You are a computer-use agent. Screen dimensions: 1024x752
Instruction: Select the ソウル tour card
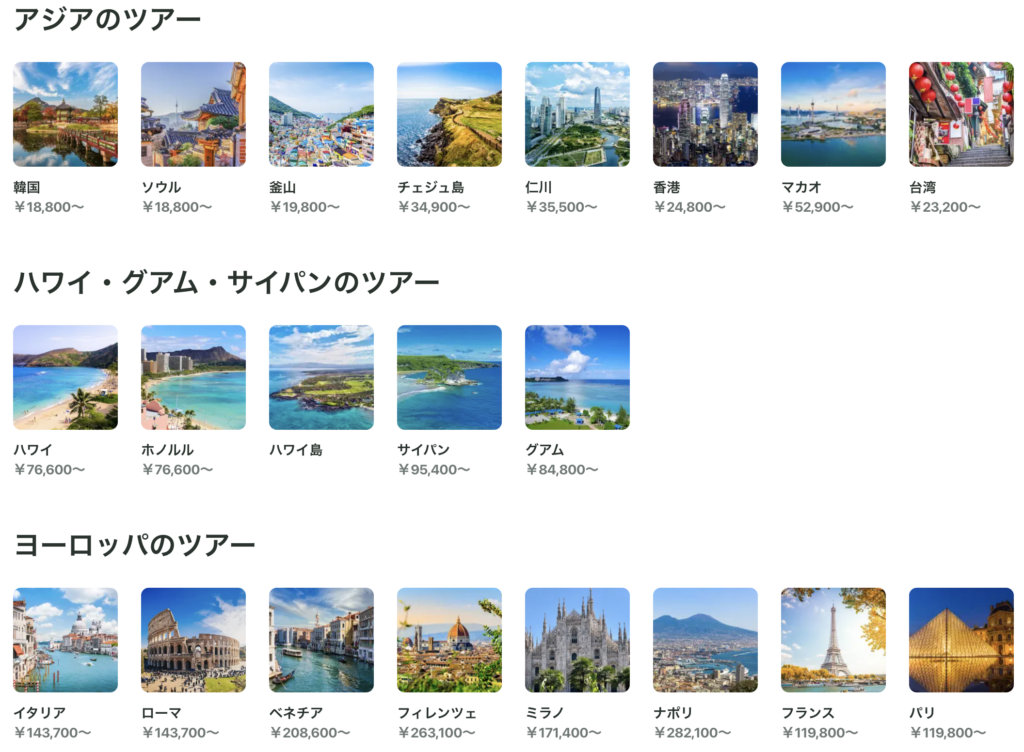pos(193,114)
